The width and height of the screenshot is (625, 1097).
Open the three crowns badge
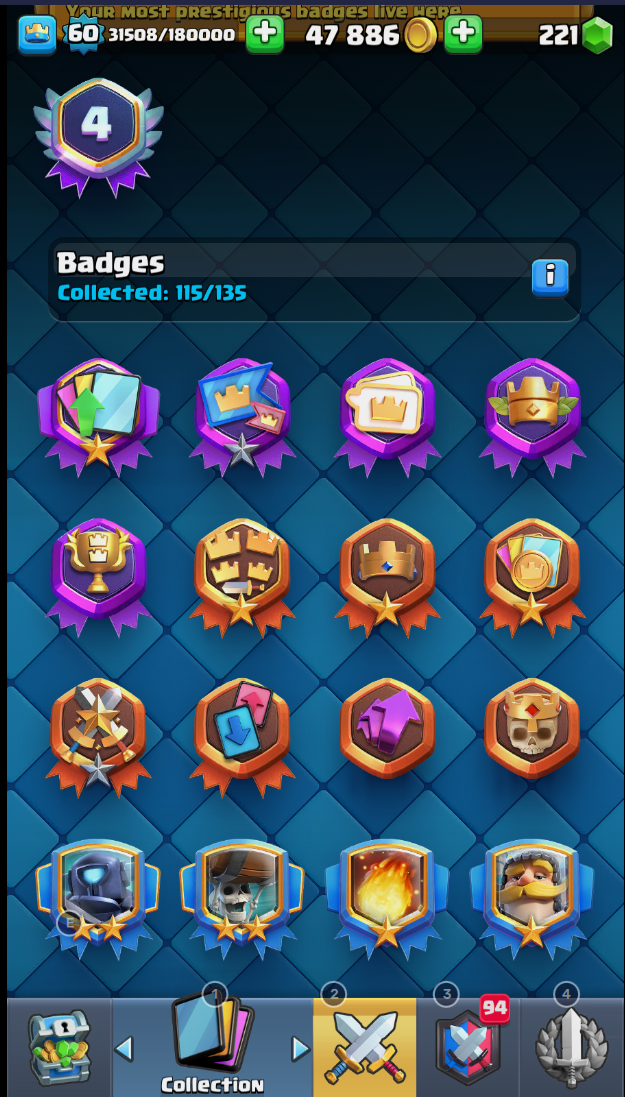(242, 576)
